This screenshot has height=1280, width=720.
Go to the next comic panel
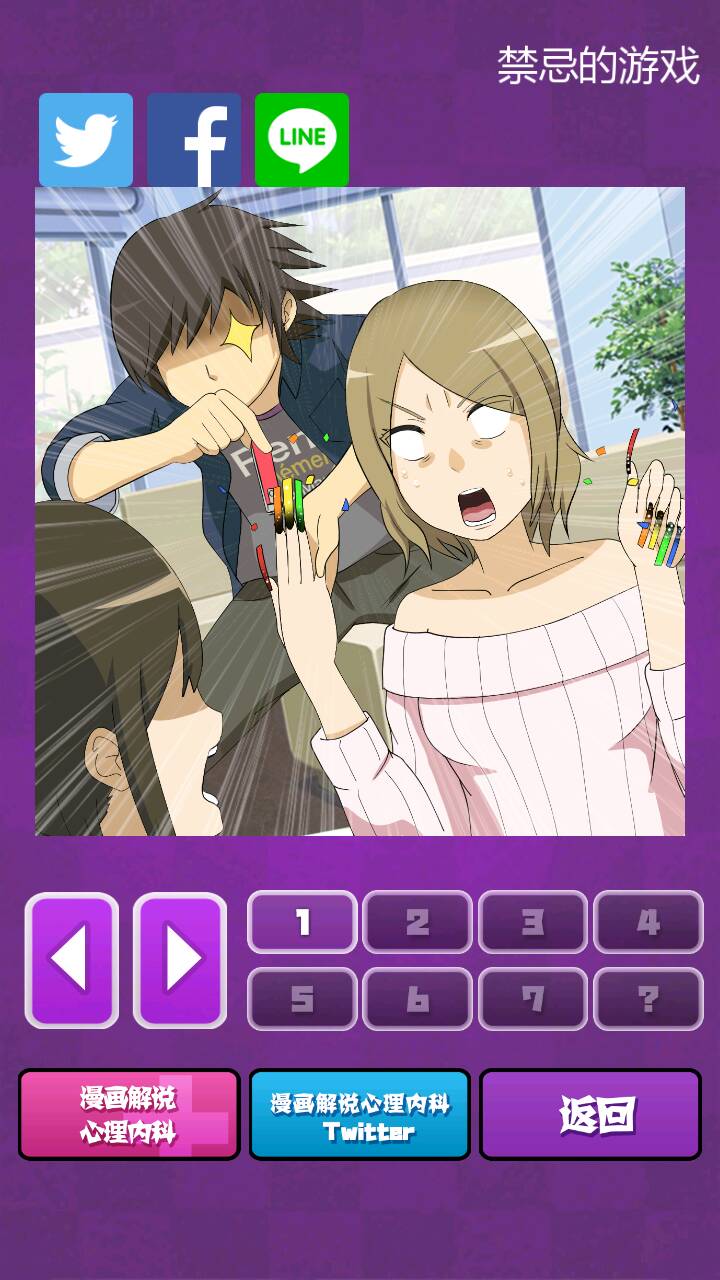(x=180, y=960)
